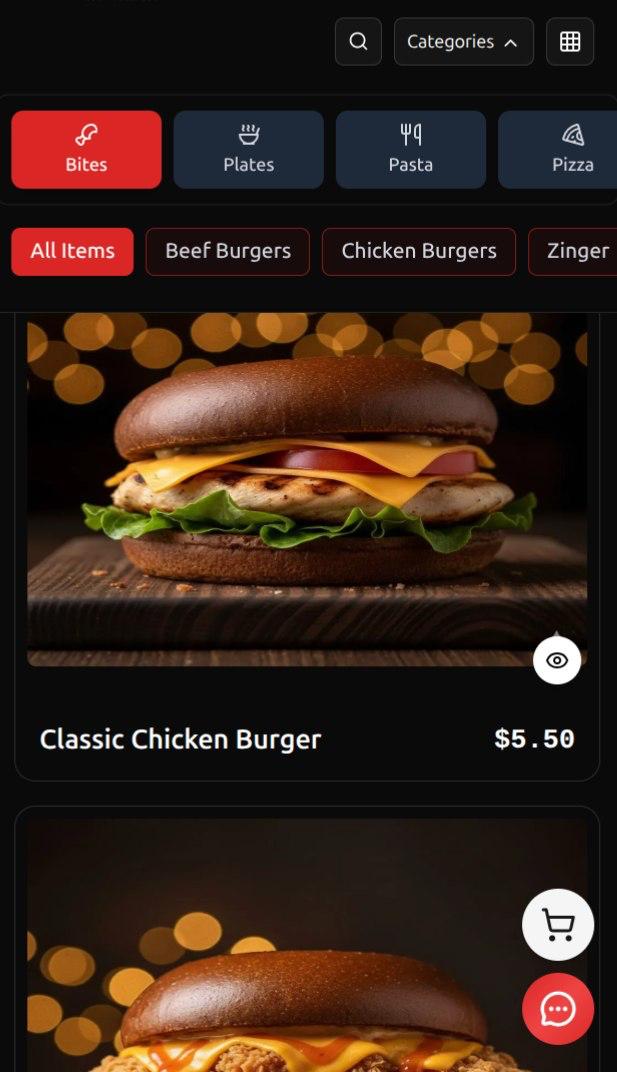Select the Plates category

tap(248, 150)
